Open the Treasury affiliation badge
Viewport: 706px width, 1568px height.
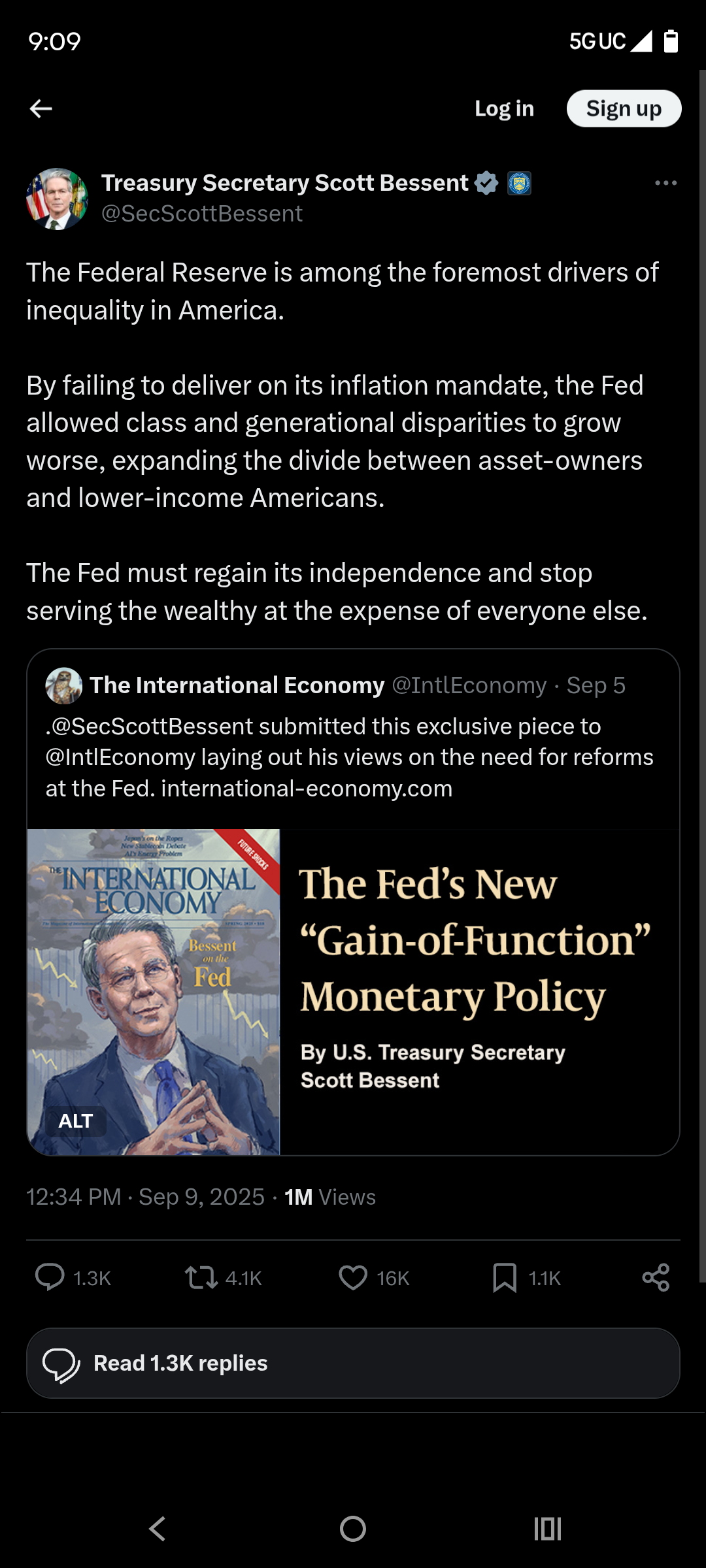(x=520, y=184)
